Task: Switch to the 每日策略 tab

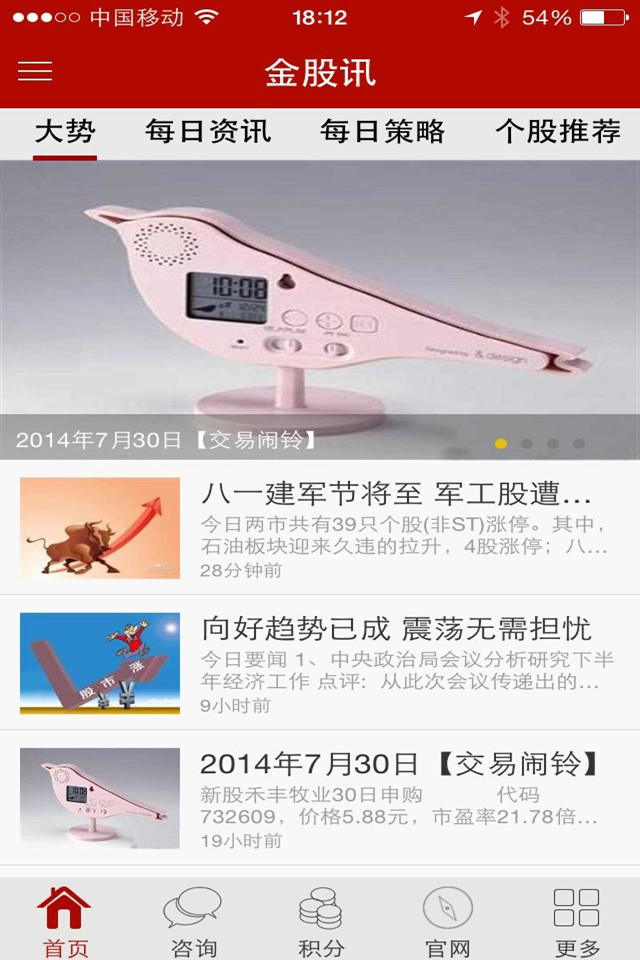Action: (382, 132)
